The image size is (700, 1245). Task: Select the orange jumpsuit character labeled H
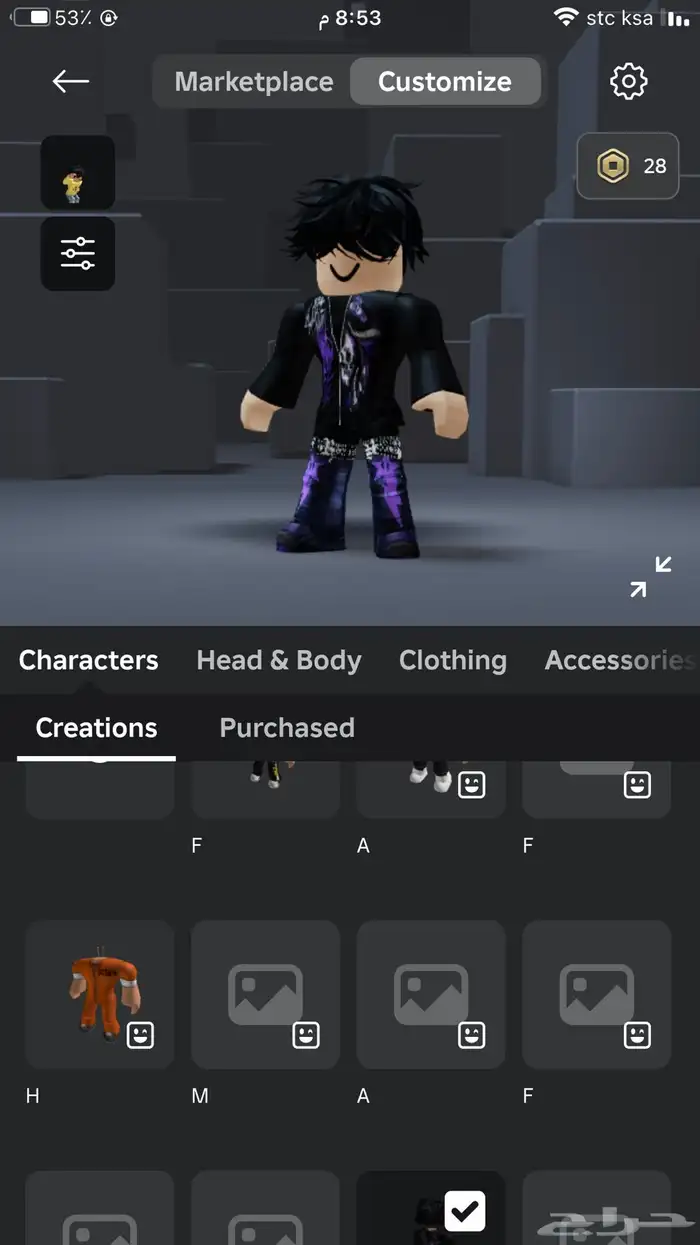[100, 995]
